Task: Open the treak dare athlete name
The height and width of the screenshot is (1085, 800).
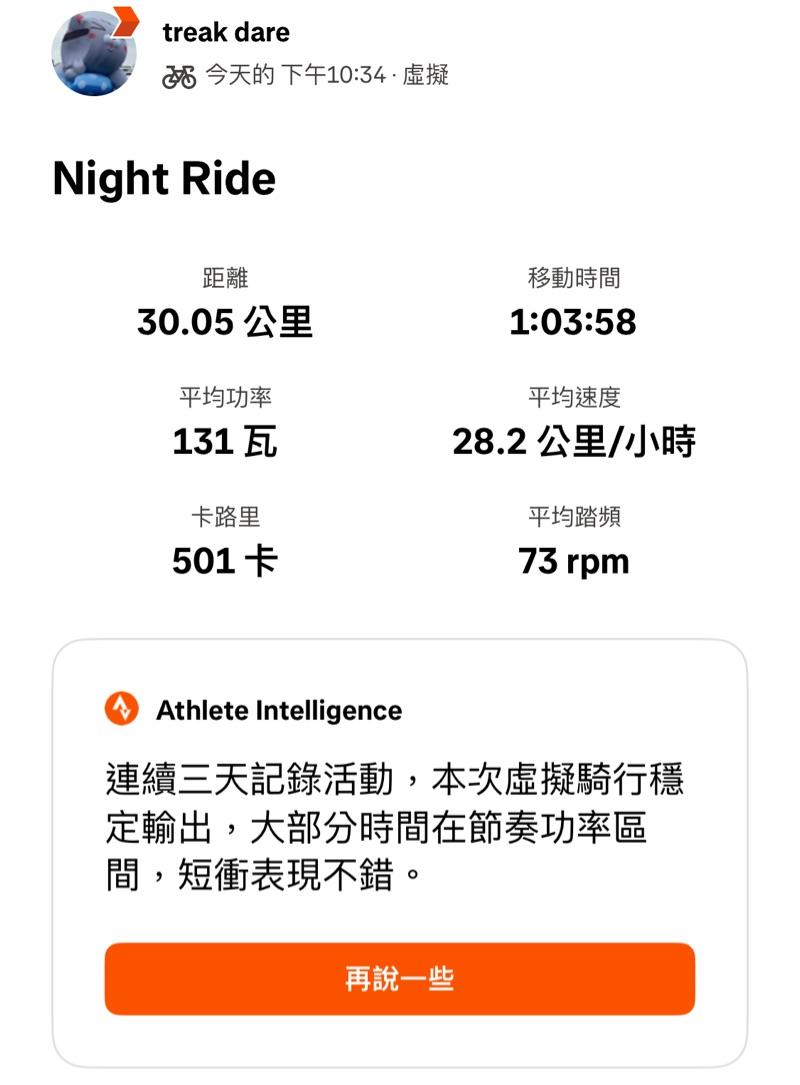Action: pos(226,32)
